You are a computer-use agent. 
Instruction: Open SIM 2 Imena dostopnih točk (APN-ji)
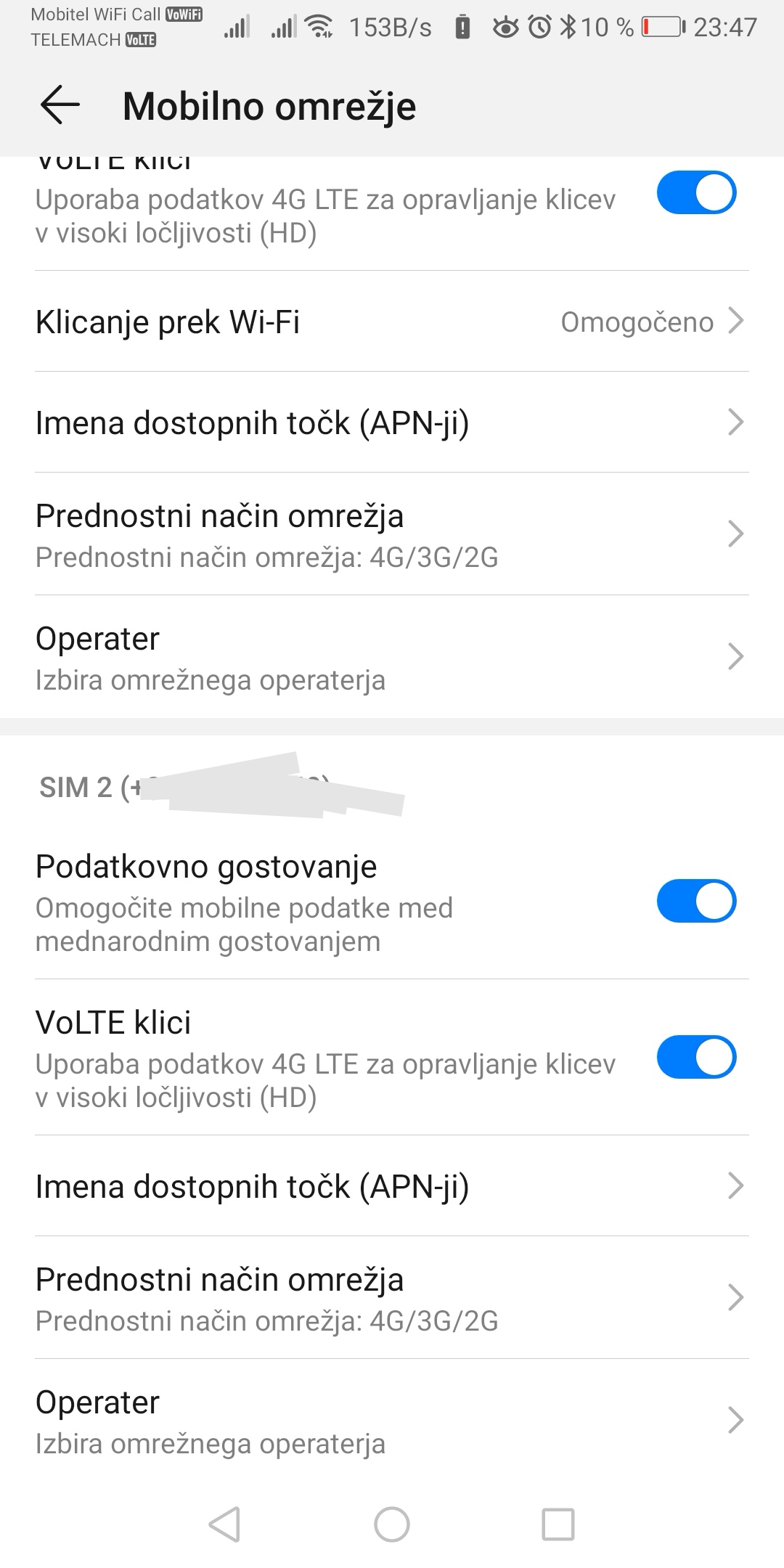392,1186
